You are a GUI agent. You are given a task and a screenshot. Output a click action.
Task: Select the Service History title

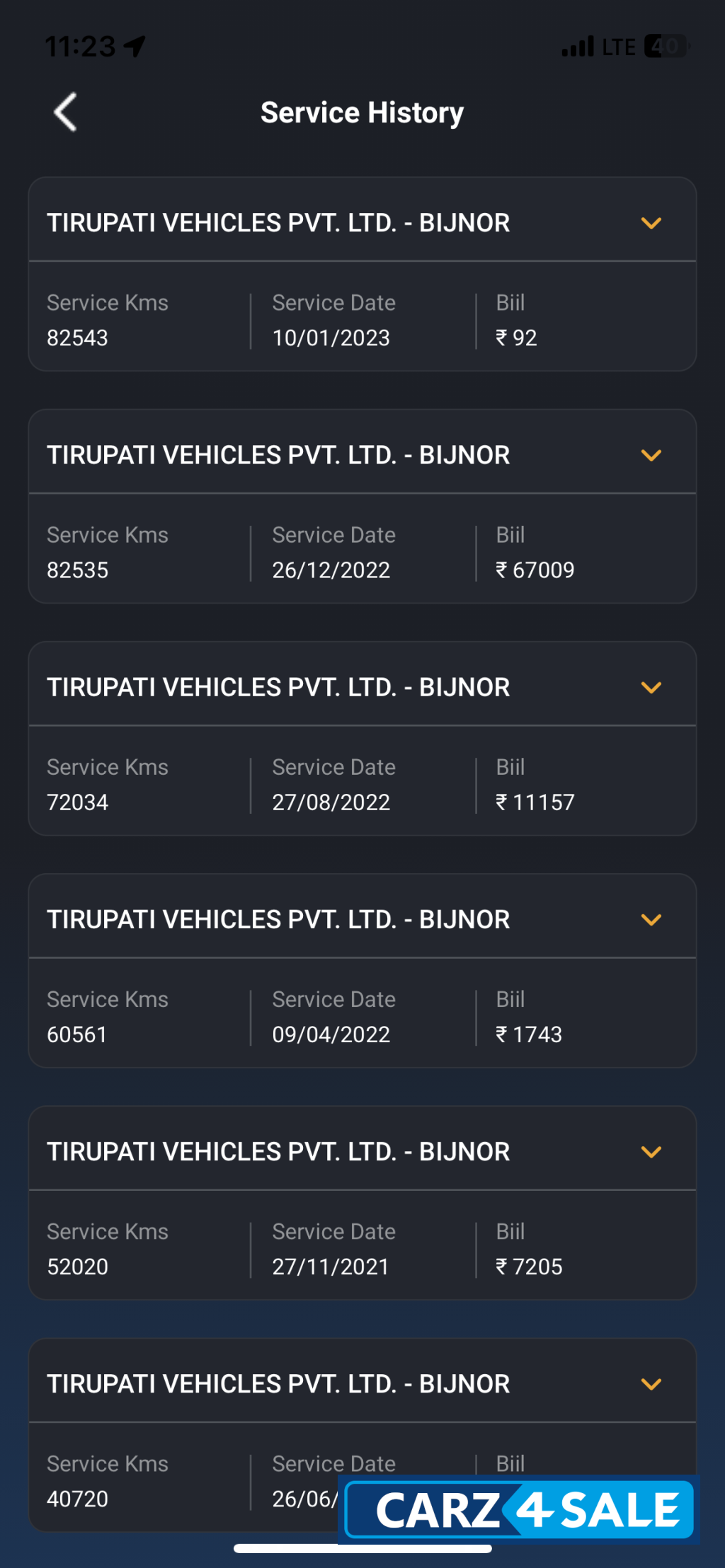coord(362,112)
